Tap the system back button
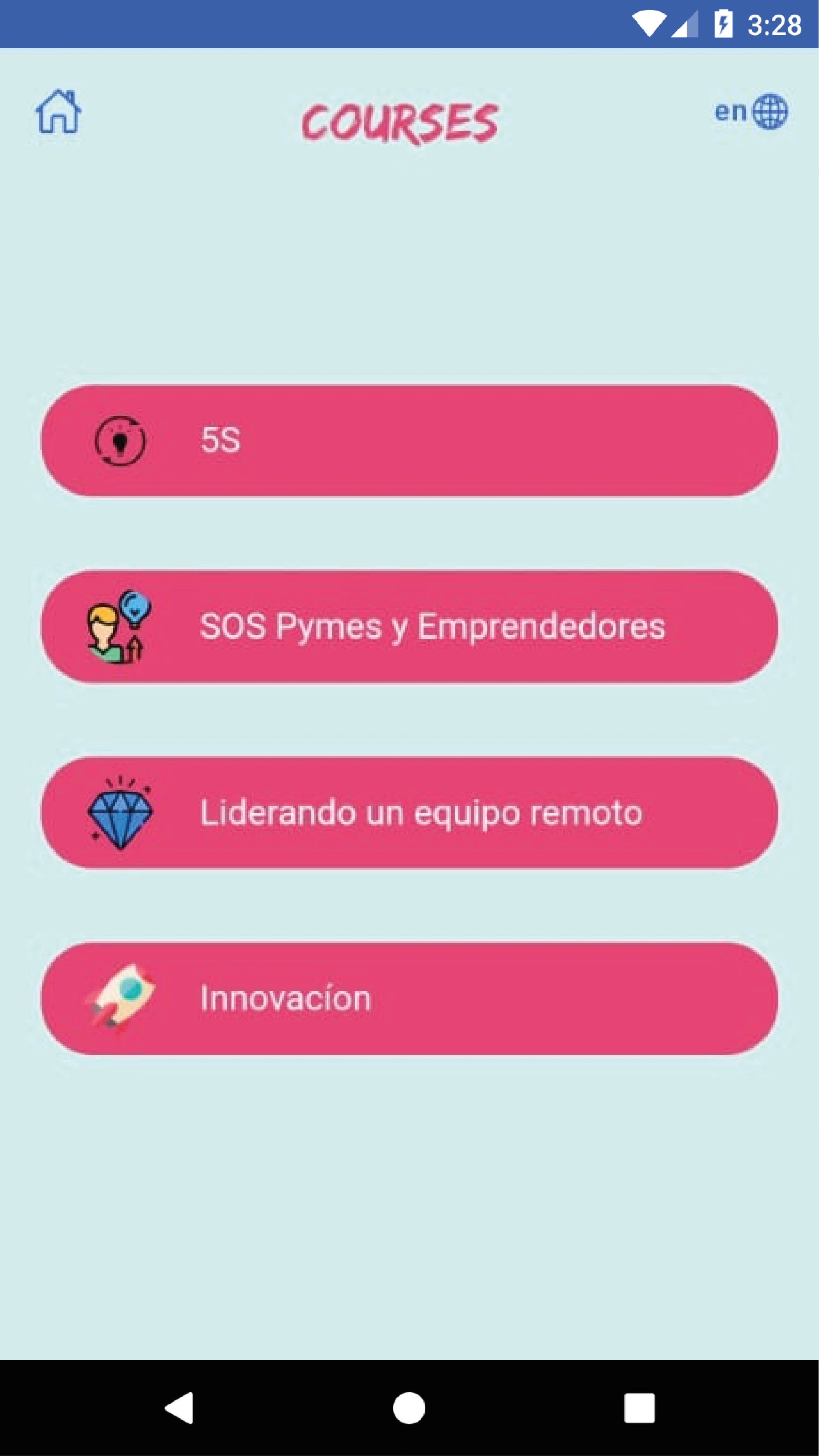This screenshot has height=1456, width=819. click(x=180, y=1407)
